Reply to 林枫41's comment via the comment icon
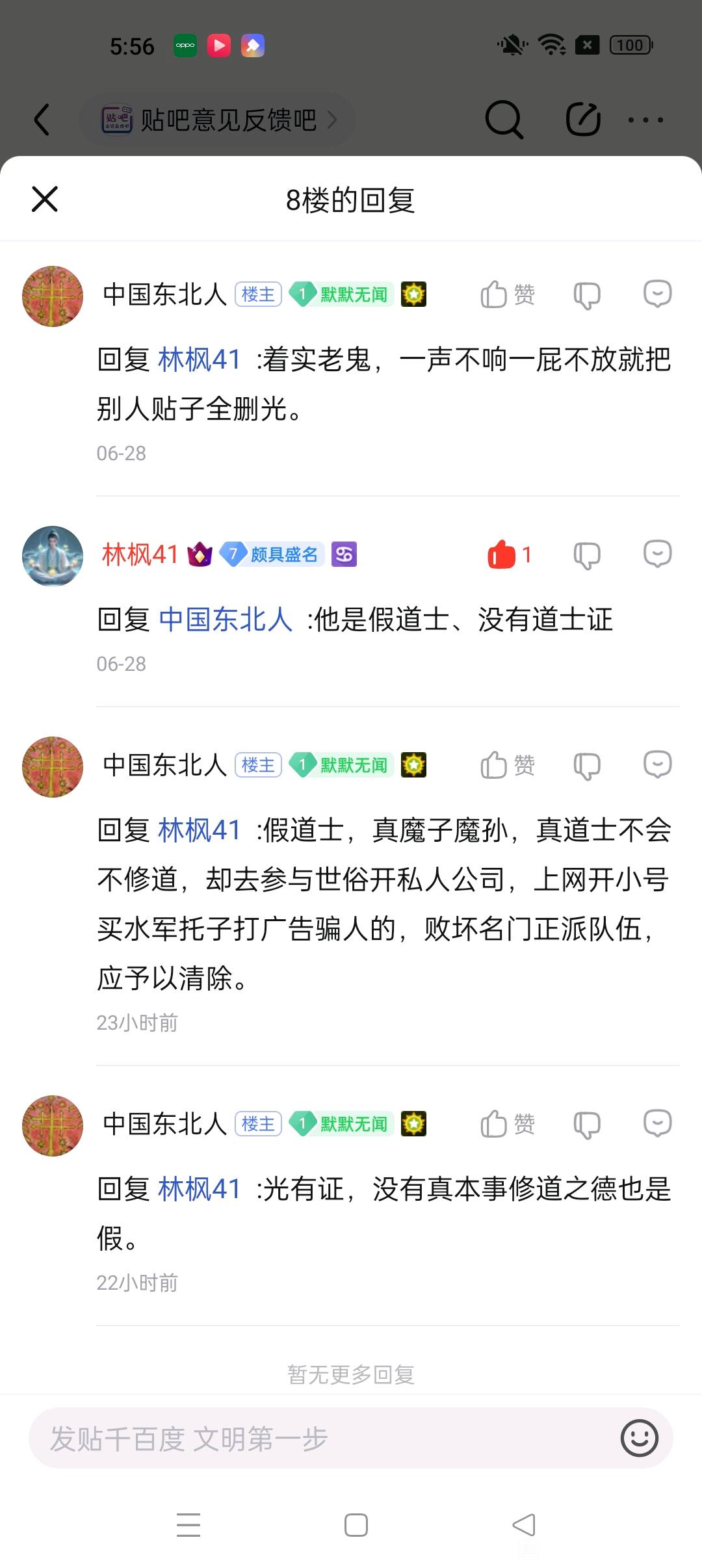Image resolution: width=702 pixels, height=1568 pixels. pos(657,554)
